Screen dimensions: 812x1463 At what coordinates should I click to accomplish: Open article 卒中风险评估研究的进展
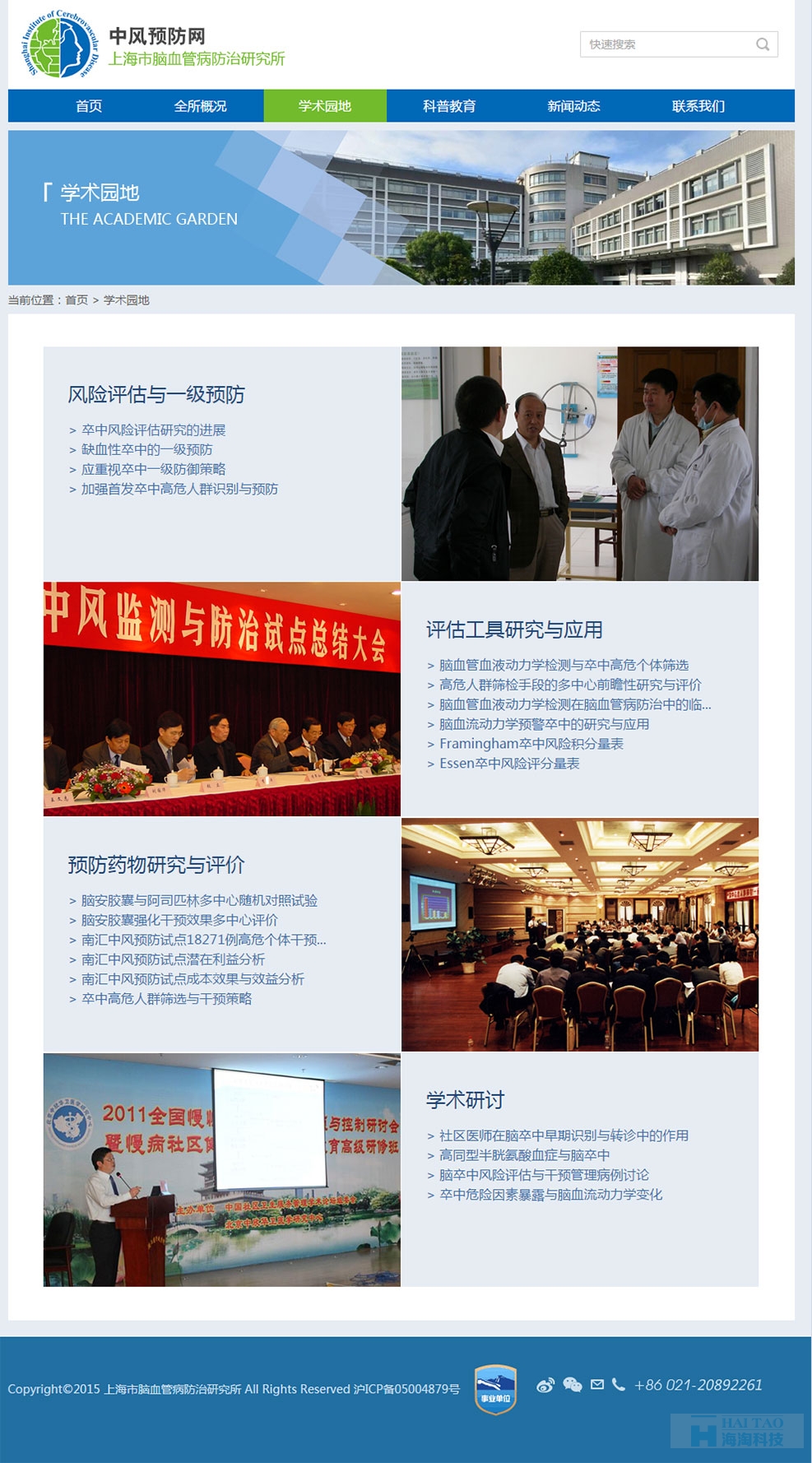pos(153,430)
